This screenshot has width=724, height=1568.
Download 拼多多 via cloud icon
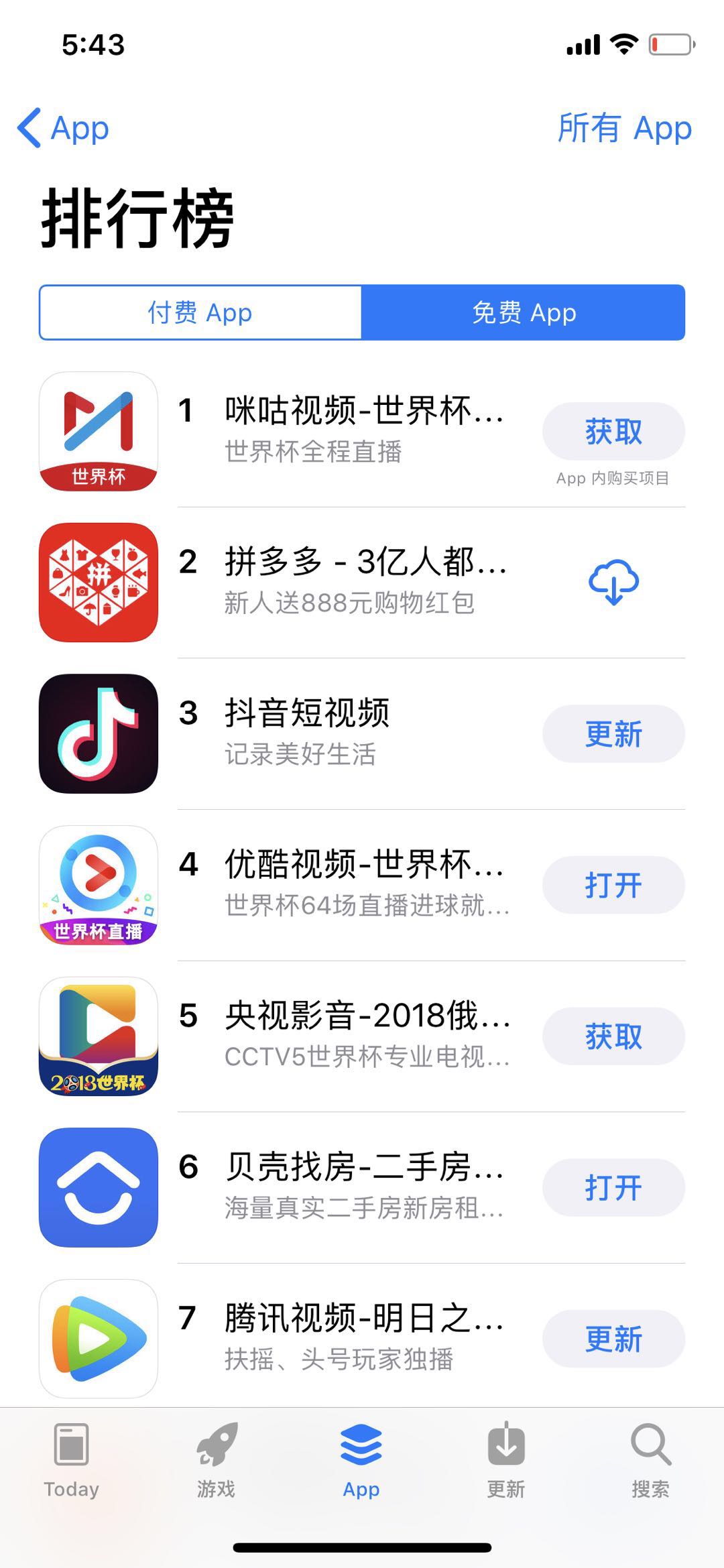(613, 582)
